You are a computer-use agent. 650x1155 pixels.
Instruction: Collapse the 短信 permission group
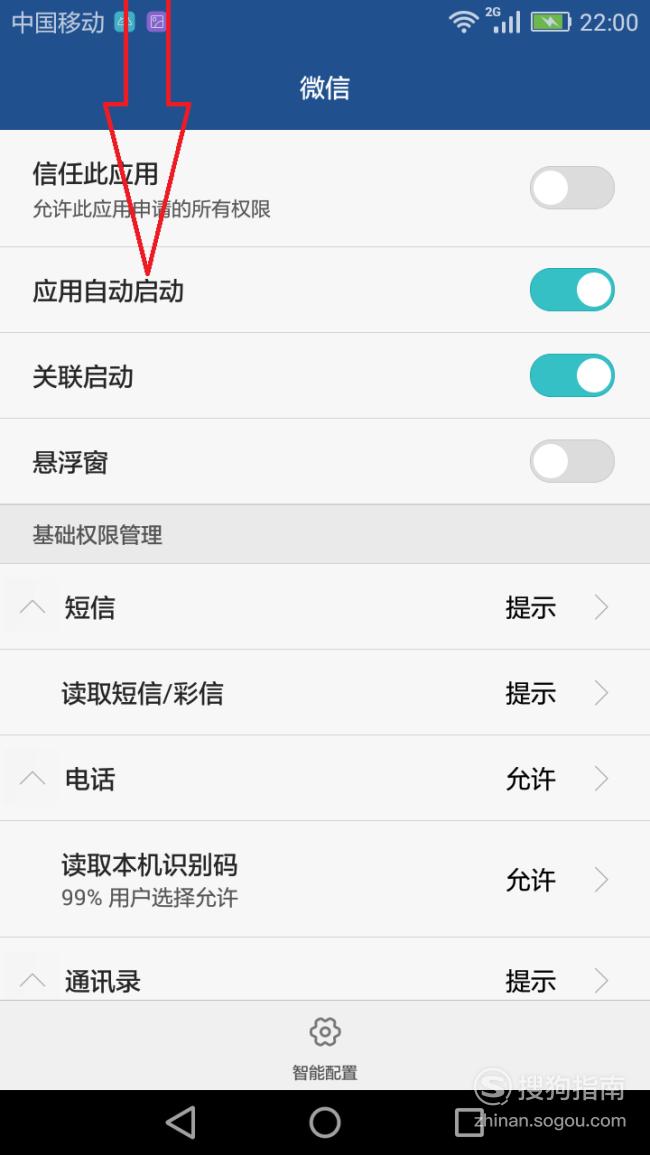(32, 608)
